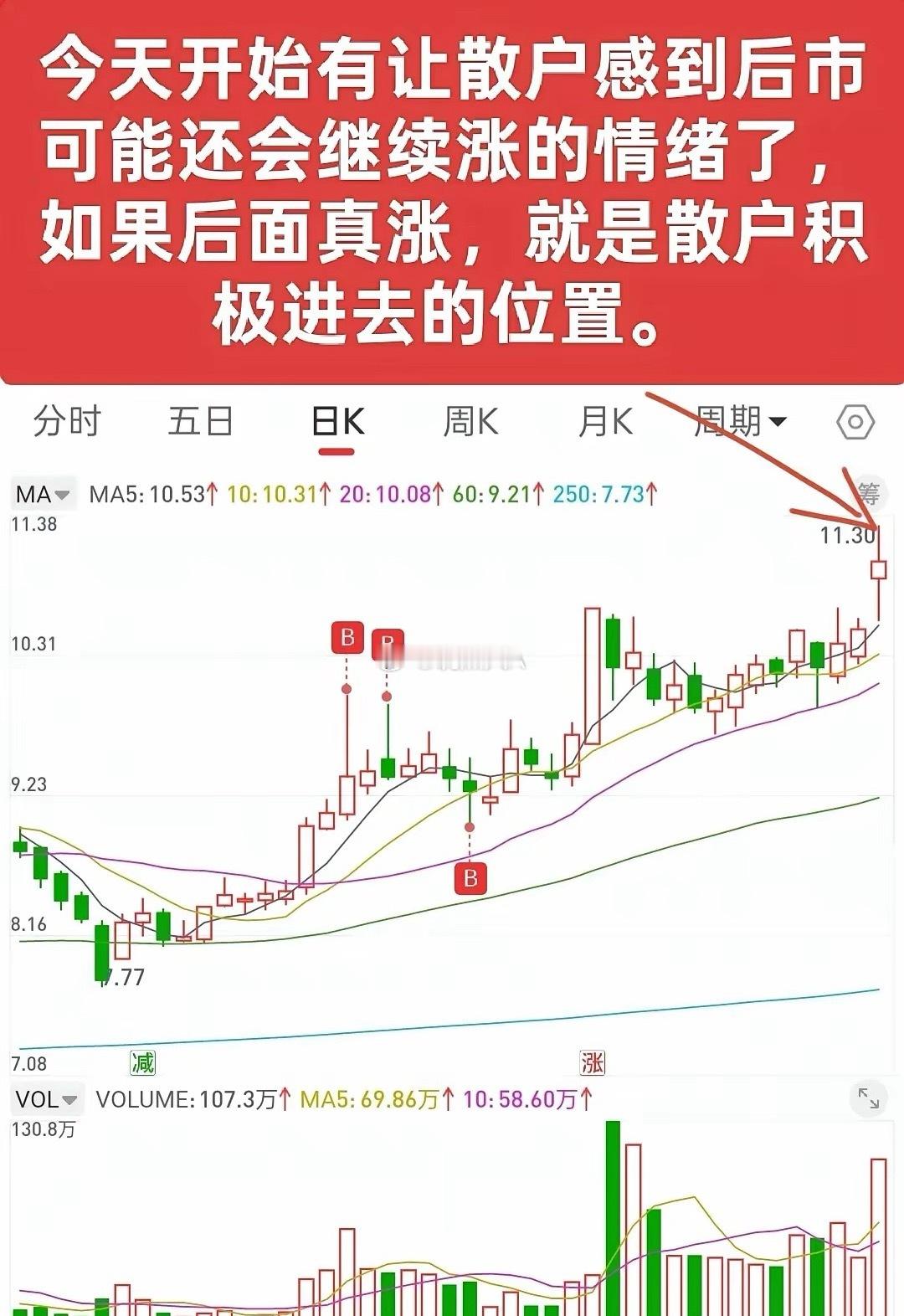Open the chart settings hexagon icon
The width and height of the screenshot is (904, 1316).
tap(855, 422)
